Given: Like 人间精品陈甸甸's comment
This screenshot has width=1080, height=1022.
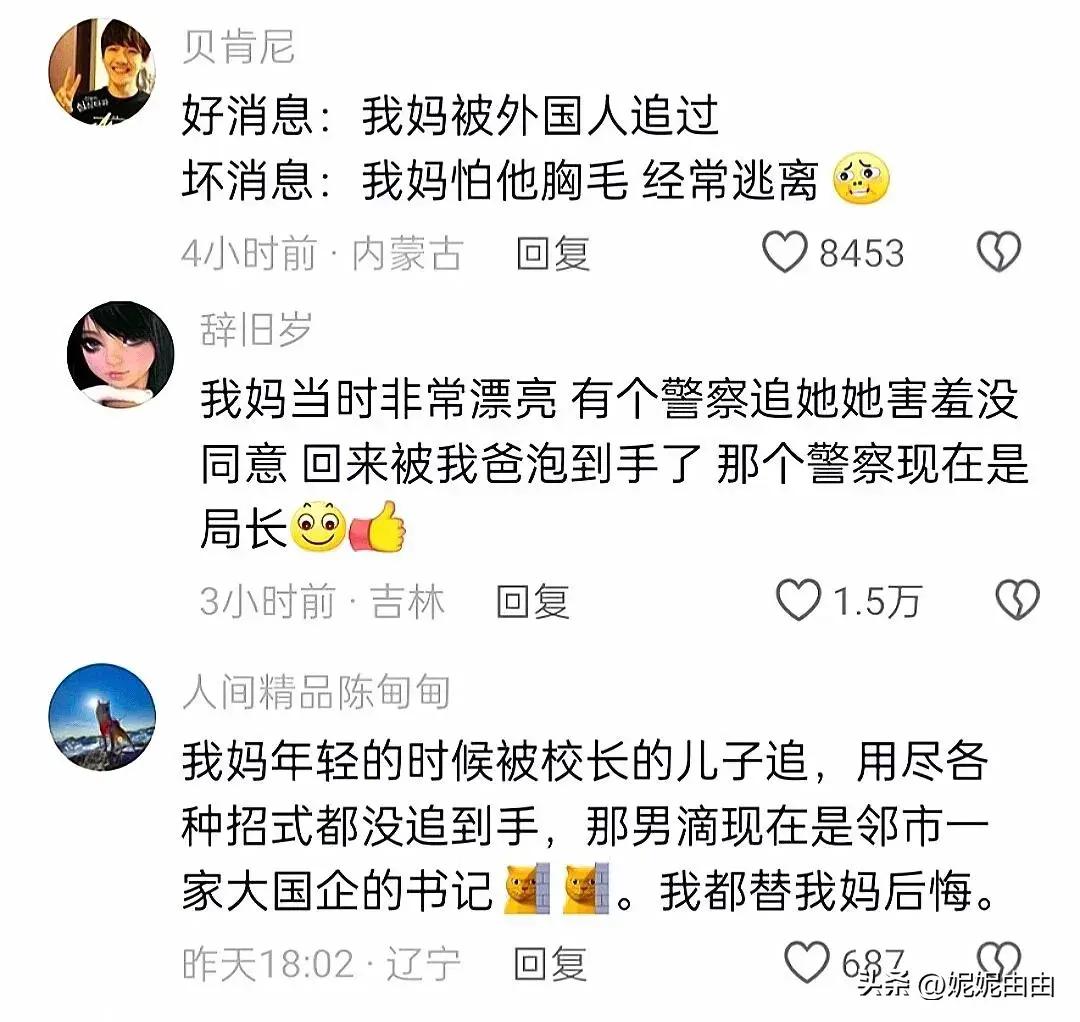Looking at the screenshot, I should point(806,962).
